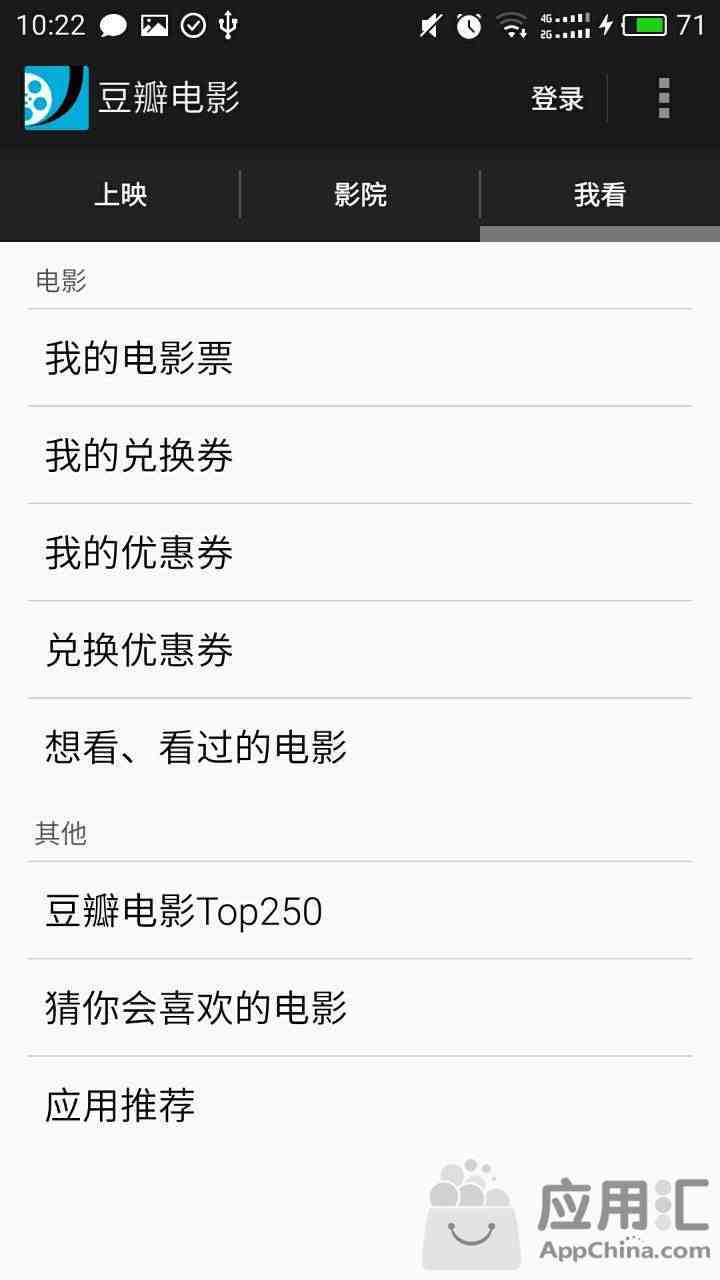The height and width of the screenshot is (1280, 720).
Task: Open 我的兑换券
Action: point(360,455)
